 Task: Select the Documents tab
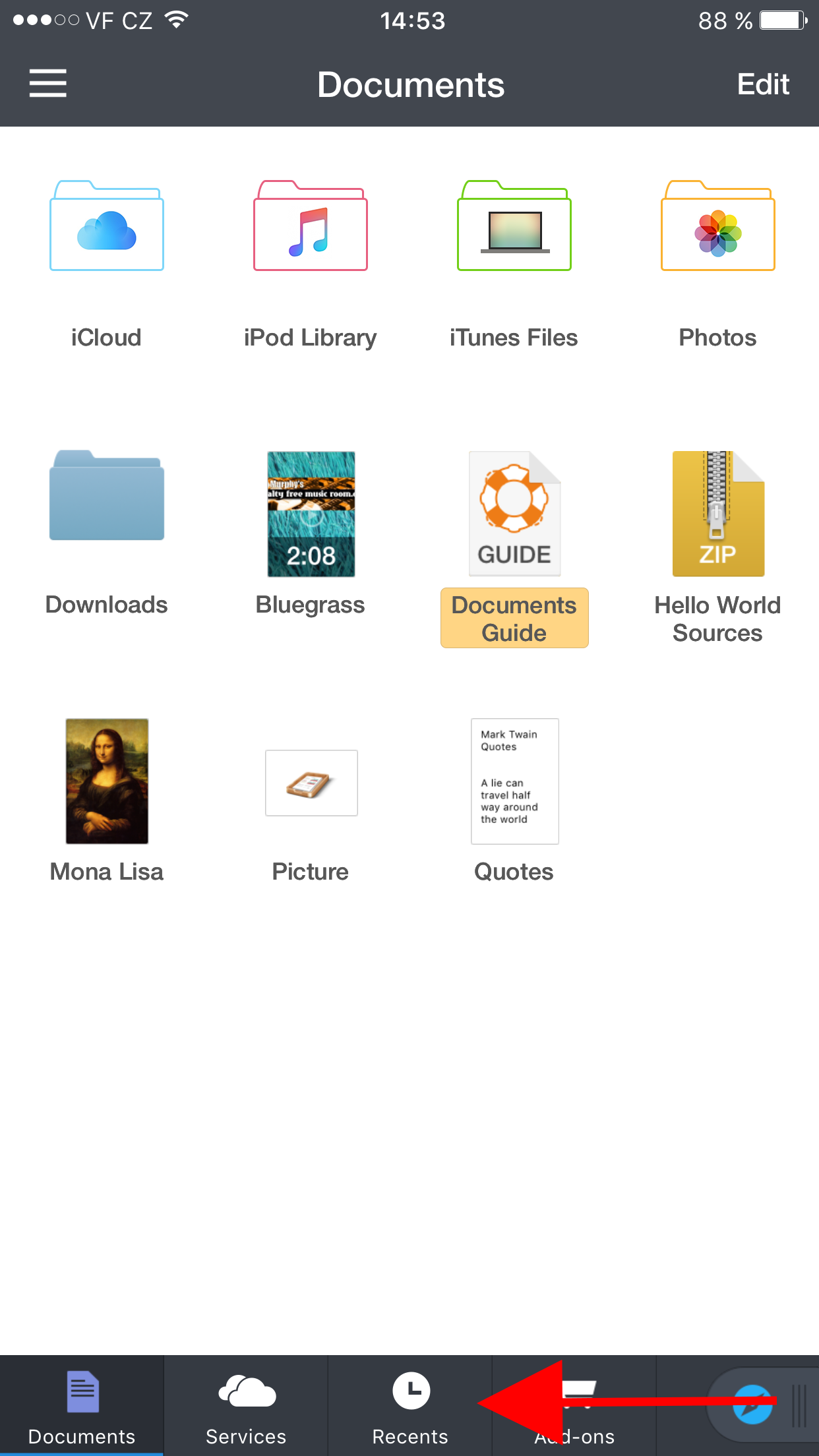click(x=82, y=1406)
